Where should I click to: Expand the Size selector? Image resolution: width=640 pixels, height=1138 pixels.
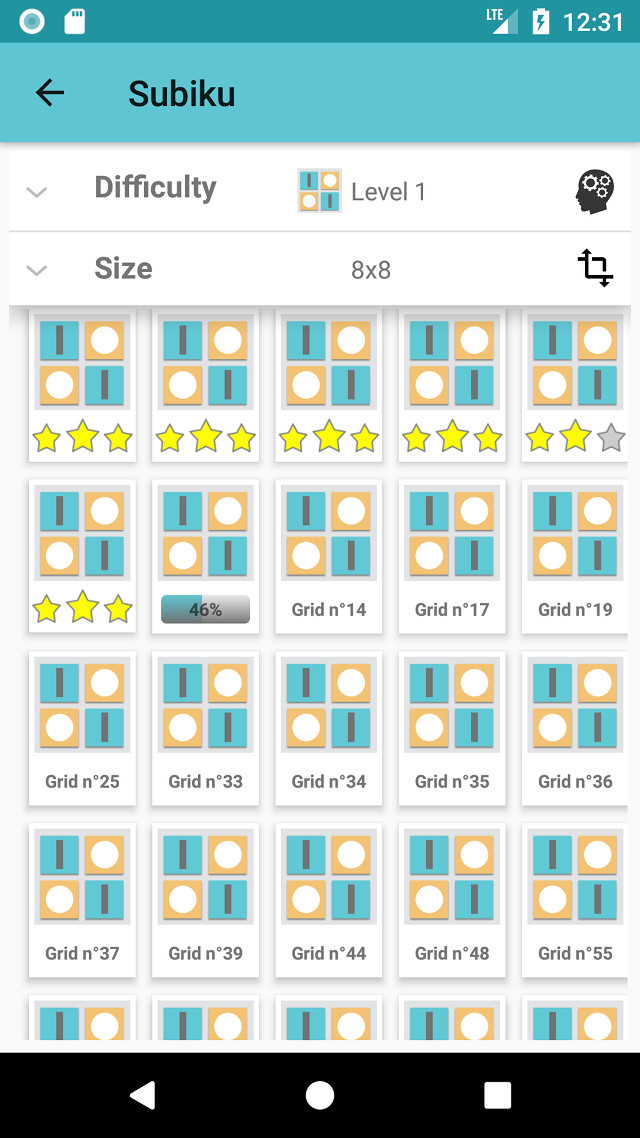pos(37,270)
